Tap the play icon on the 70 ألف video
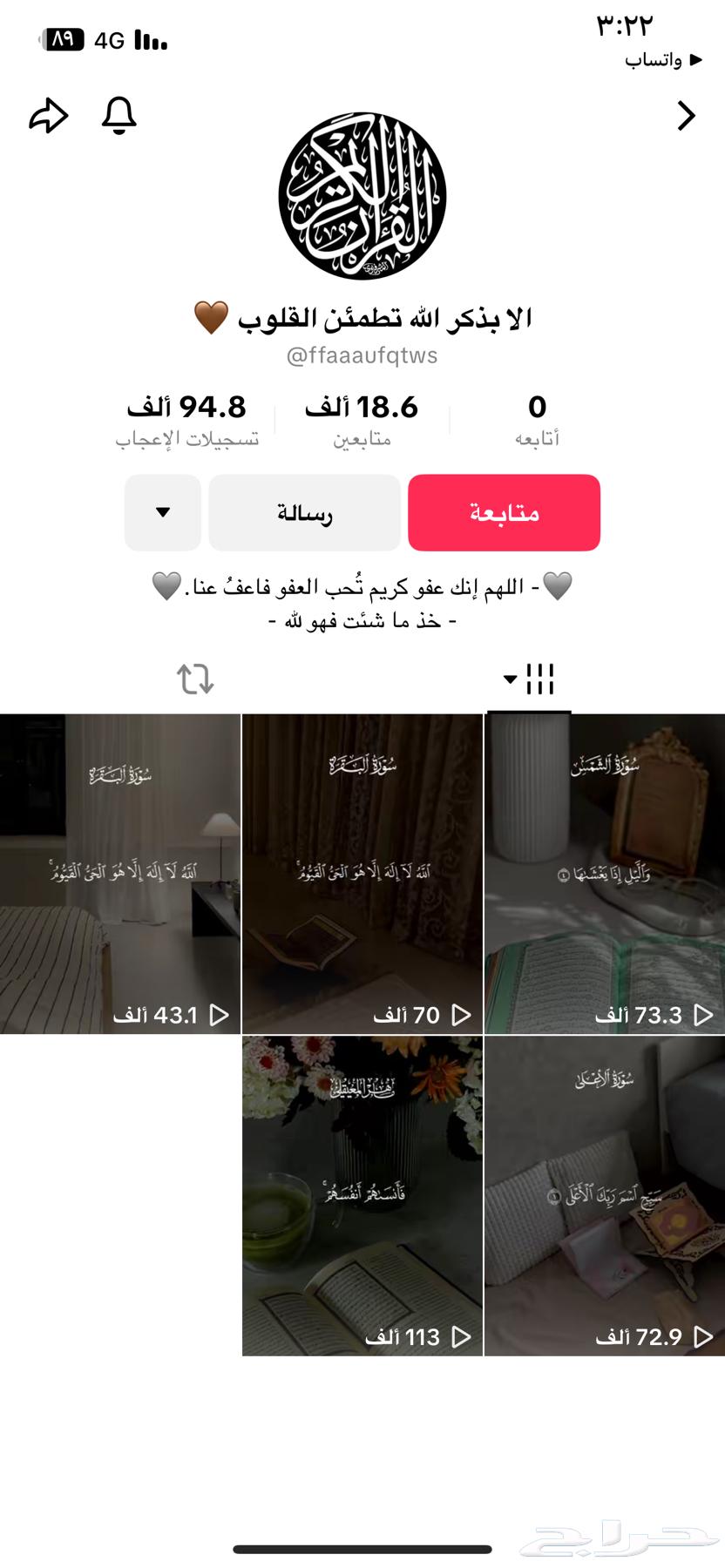725x1568 pixels. coord(462,1014)
